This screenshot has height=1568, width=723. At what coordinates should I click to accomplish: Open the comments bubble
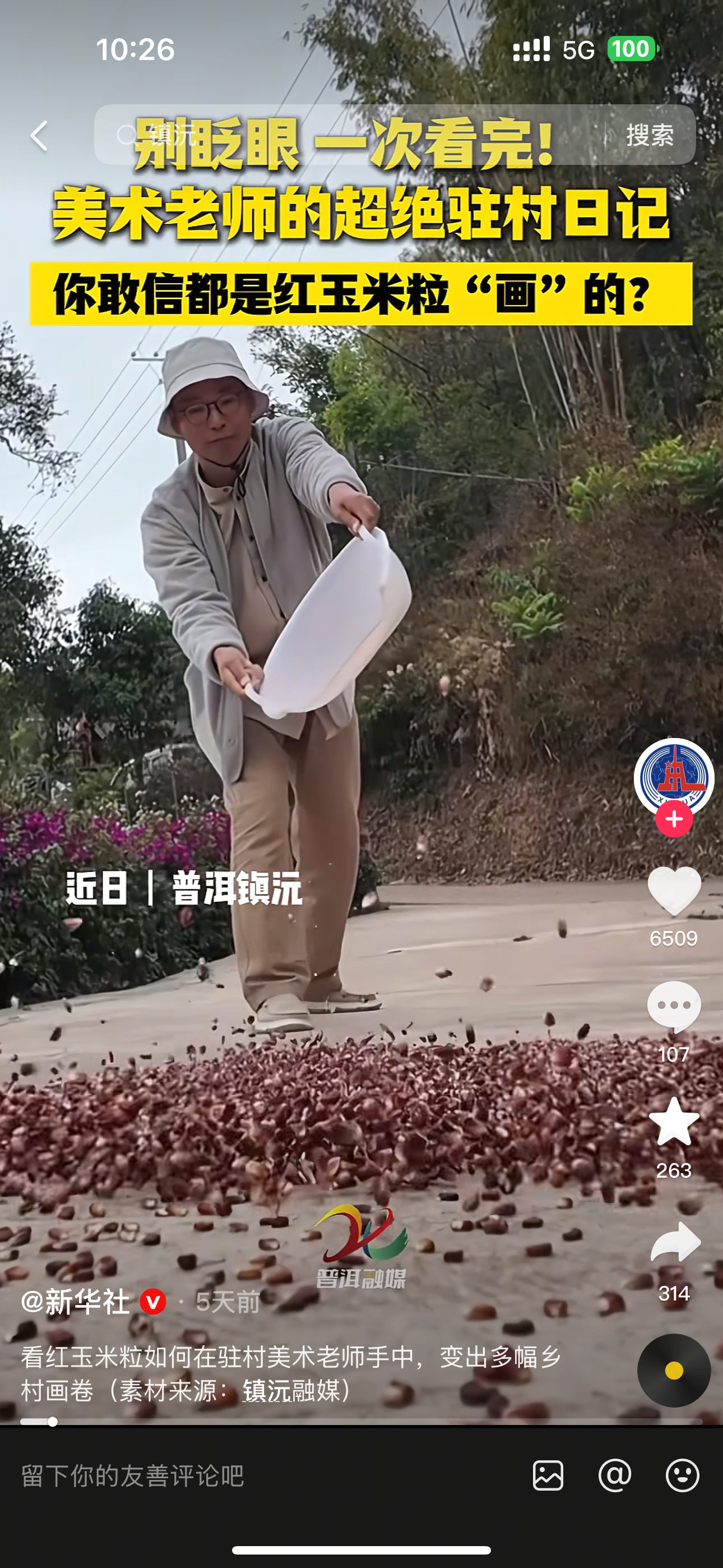674,1007
